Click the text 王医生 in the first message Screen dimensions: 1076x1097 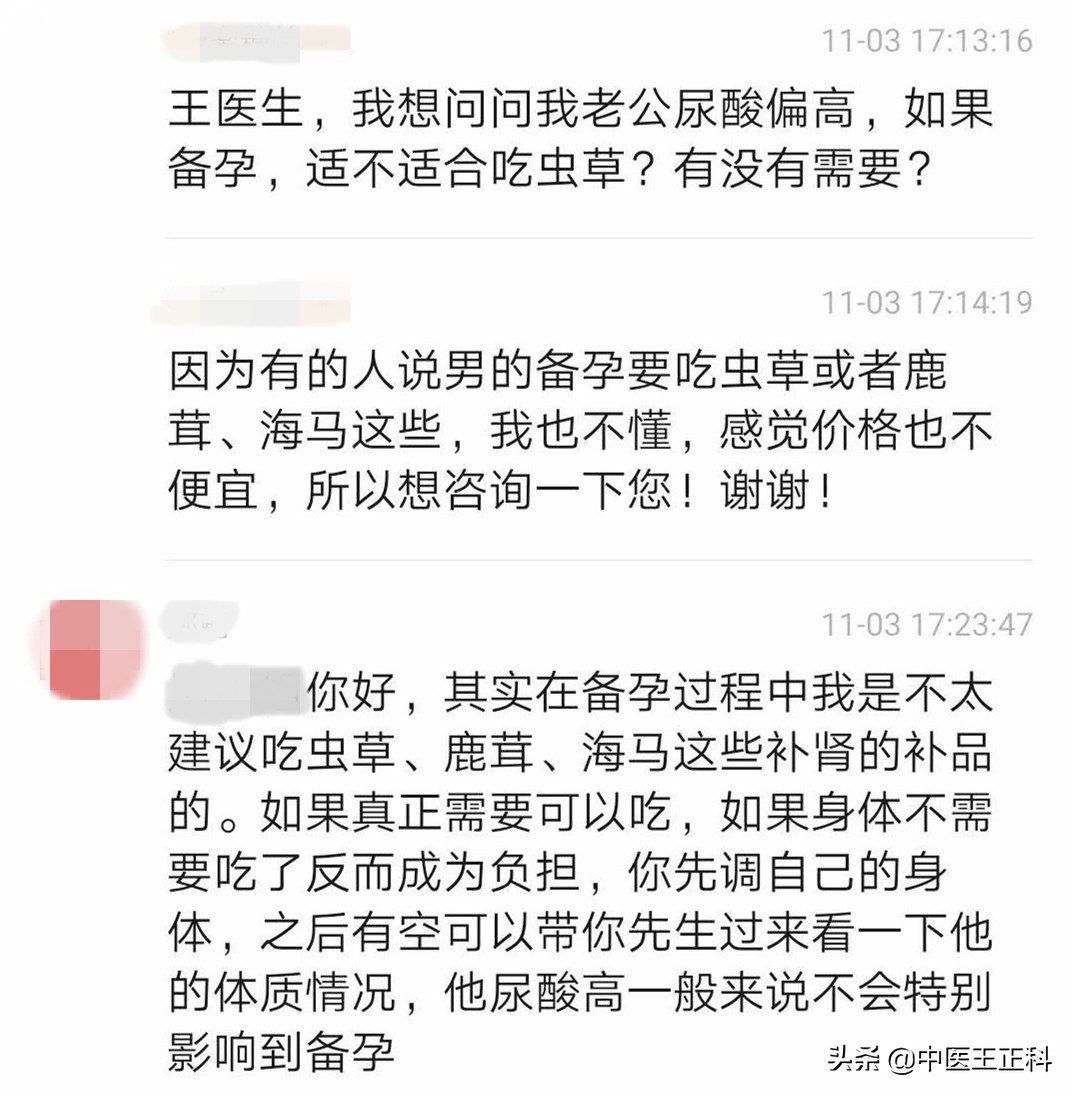230,112
